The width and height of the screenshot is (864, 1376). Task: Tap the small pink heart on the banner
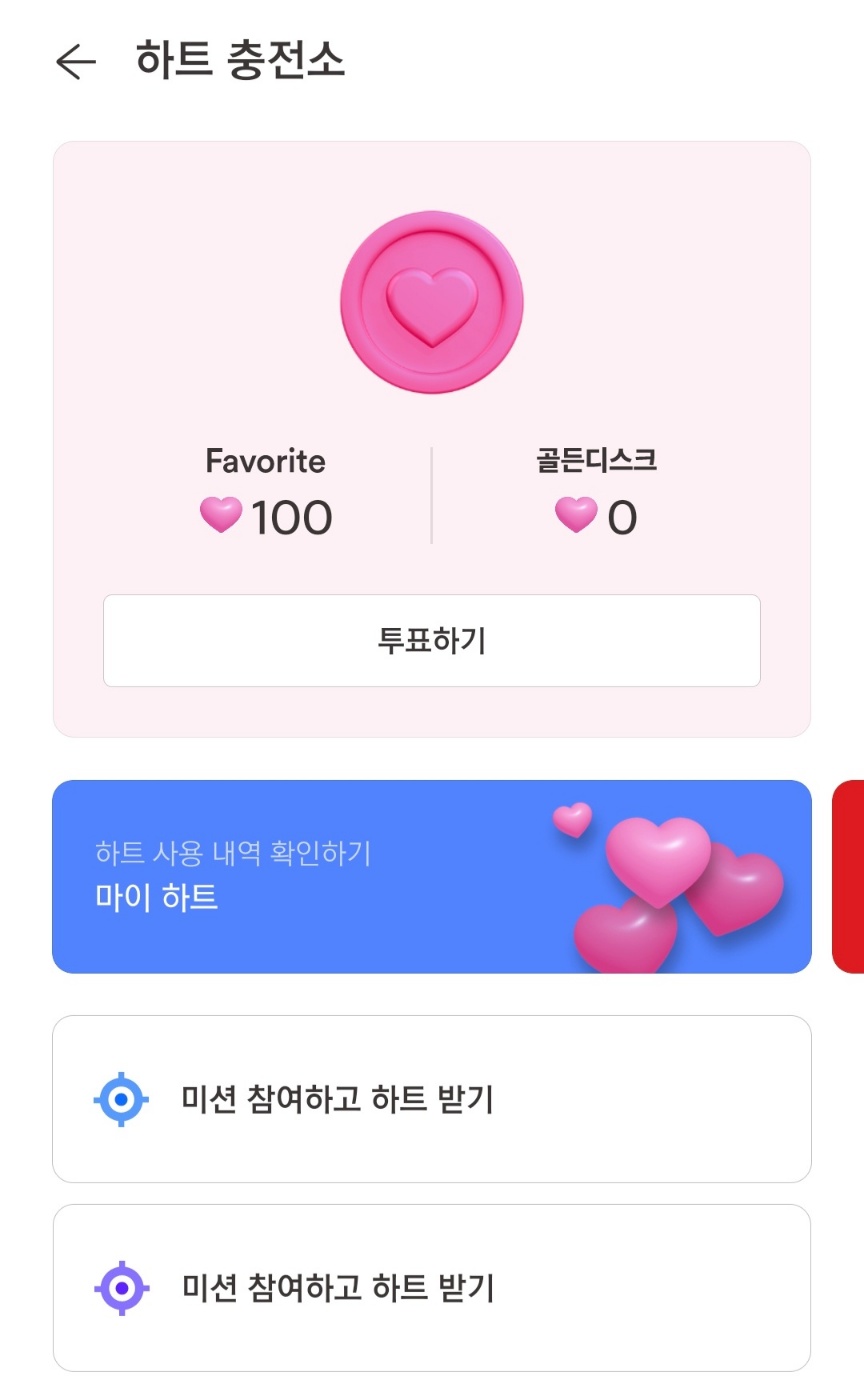(x=572, y=822)
